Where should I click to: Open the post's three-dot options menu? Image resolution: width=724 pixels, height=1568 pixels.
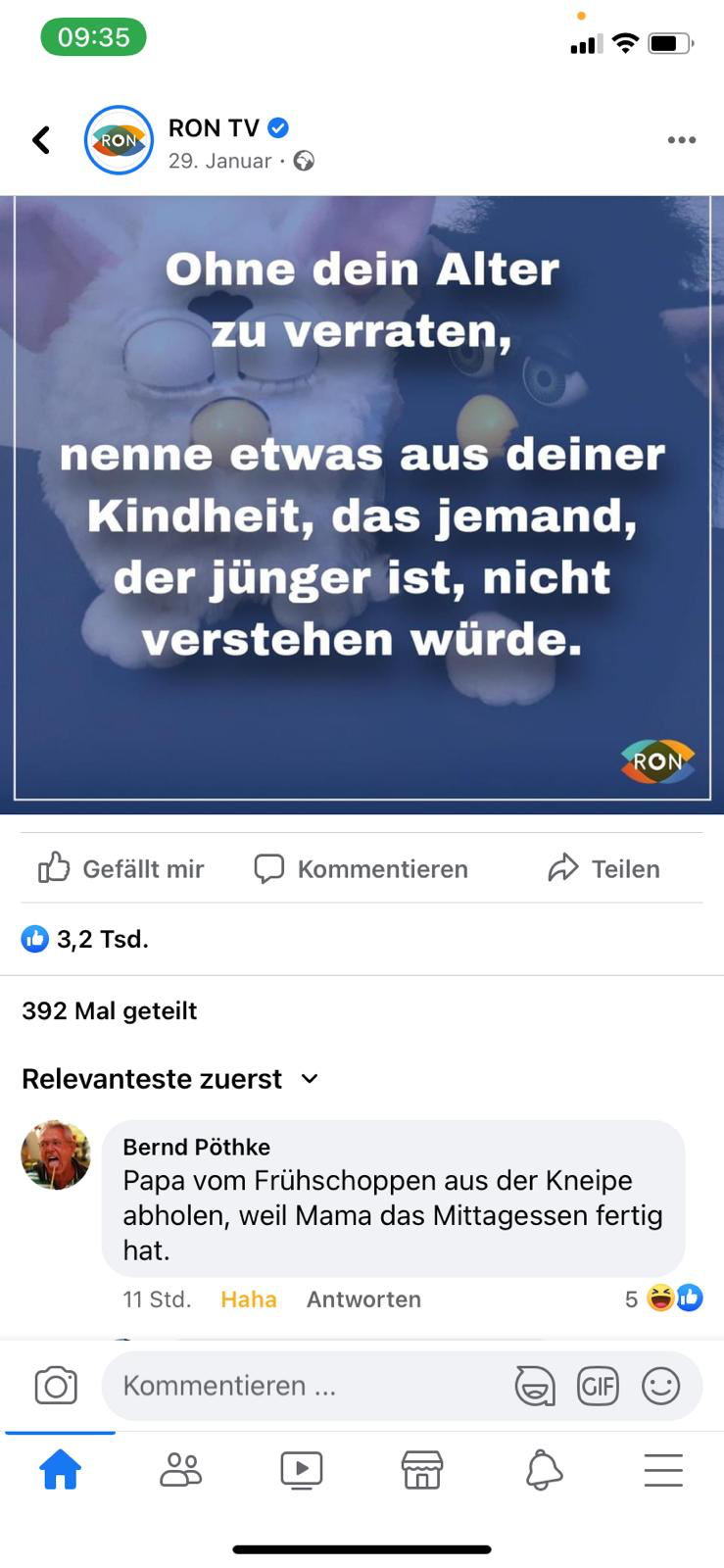click(x=681, y=140)
